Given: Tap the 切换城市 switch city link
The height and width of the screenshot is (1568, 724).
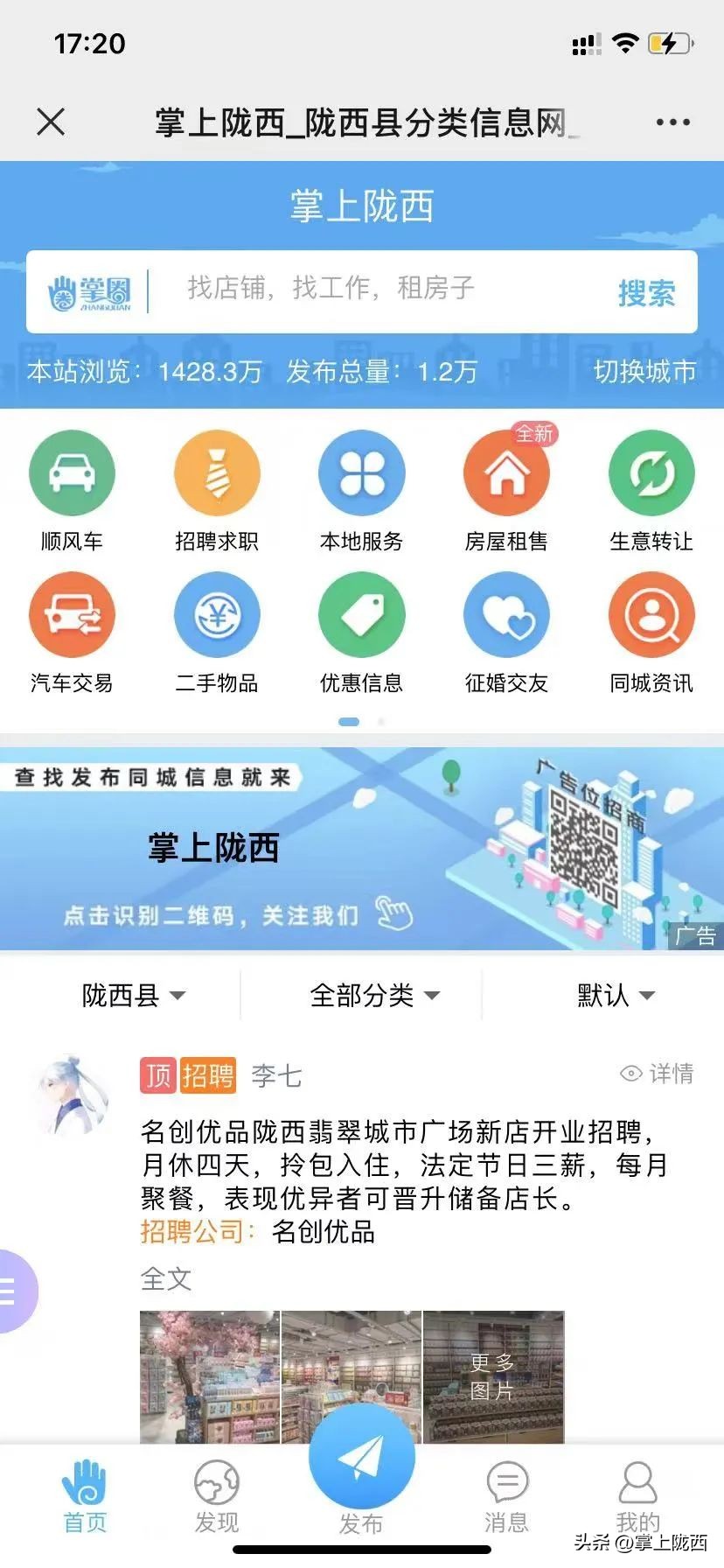Looking at the screenshot, I should click(644, 371).
